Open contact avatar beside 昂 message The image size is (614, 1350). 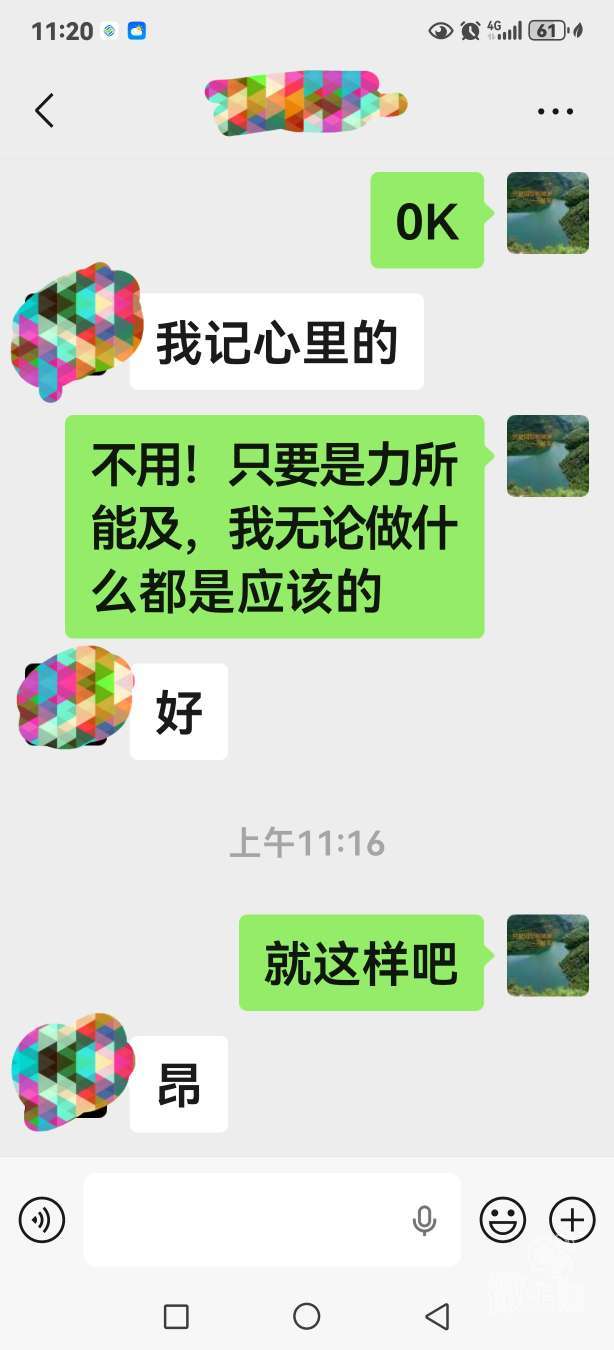(72, 1072)
